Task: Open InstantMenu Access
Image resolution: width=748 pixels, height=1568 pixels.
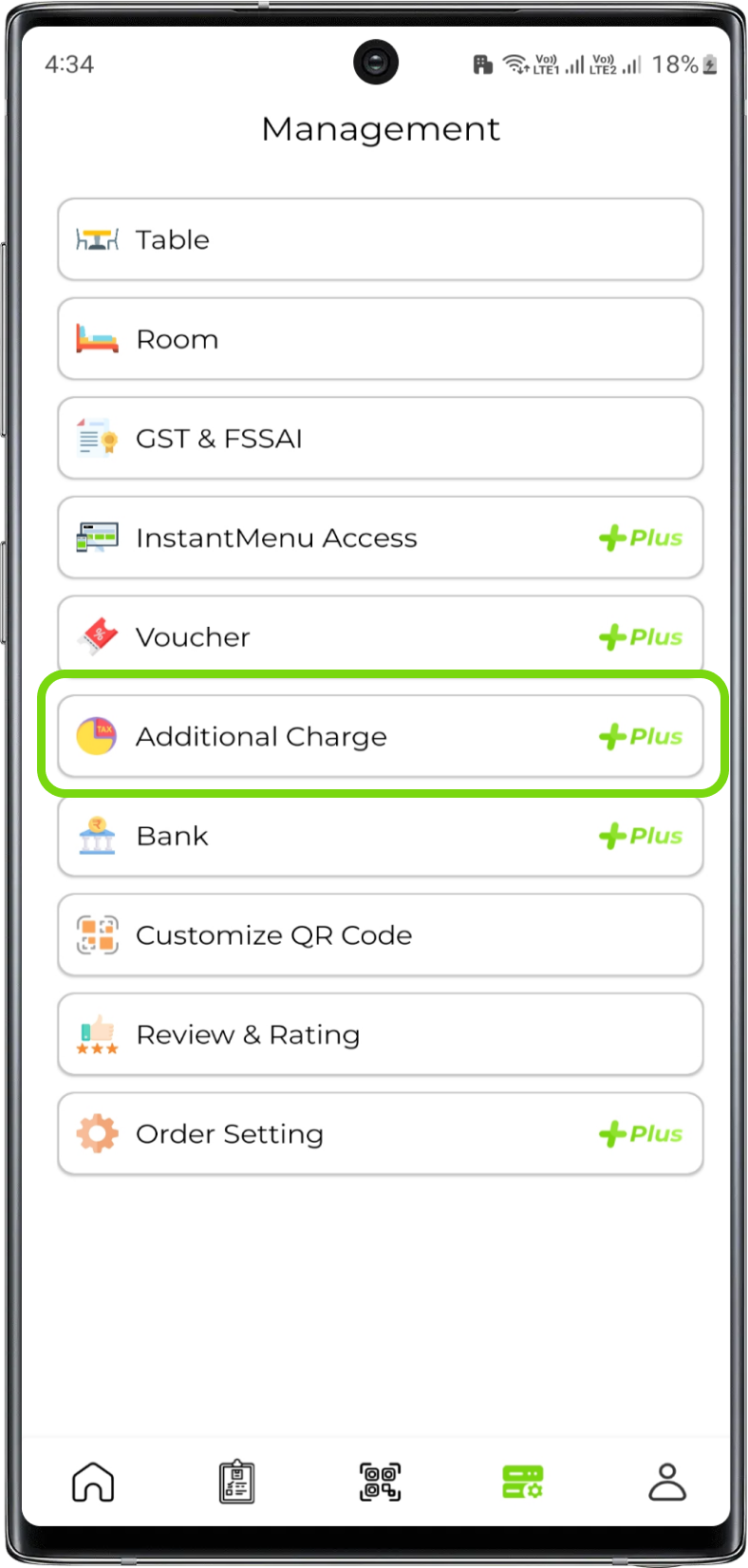Action: (380, 538)
